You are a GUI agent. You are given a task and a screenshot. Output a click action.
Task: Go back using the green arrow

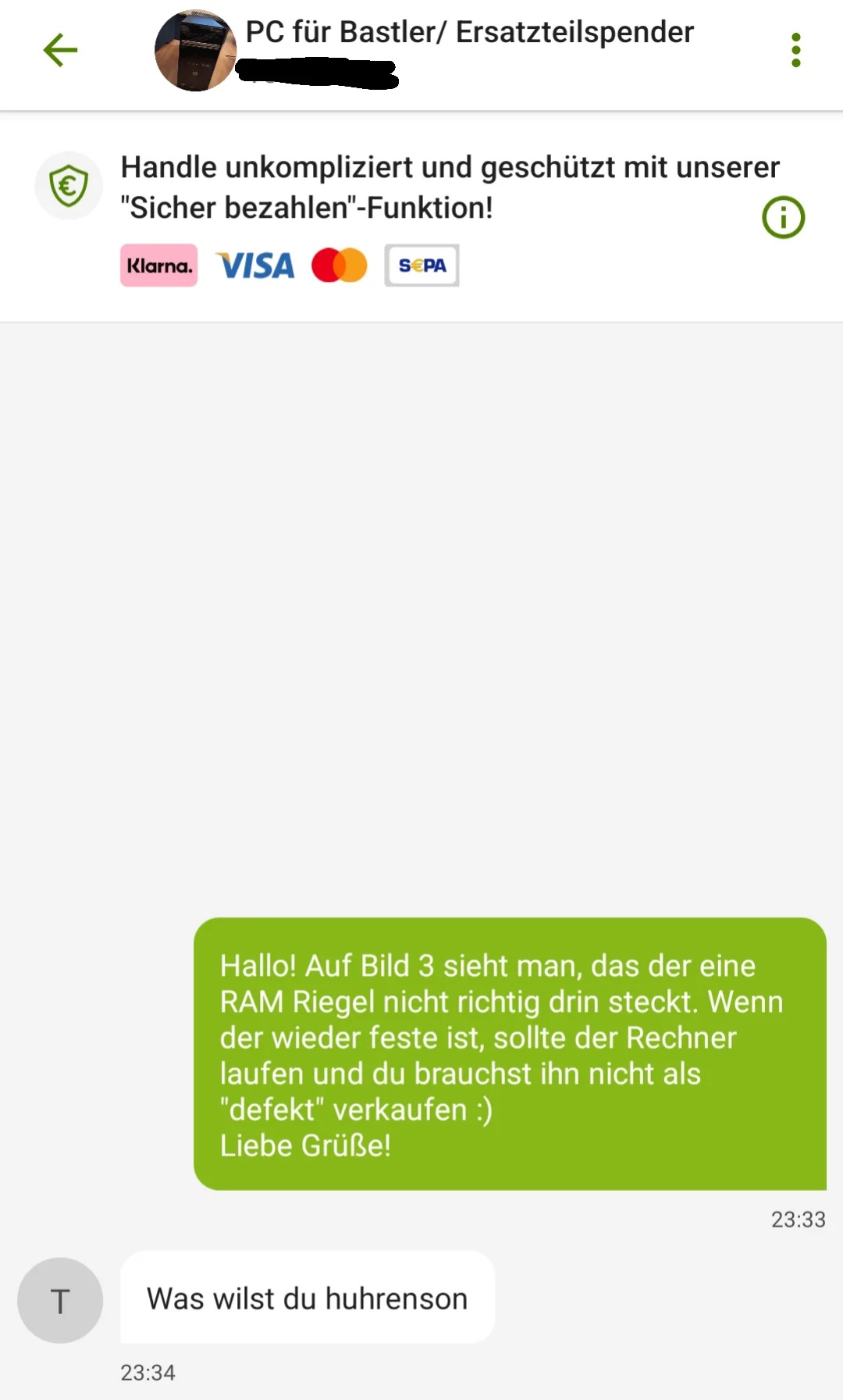click(60, 51)
